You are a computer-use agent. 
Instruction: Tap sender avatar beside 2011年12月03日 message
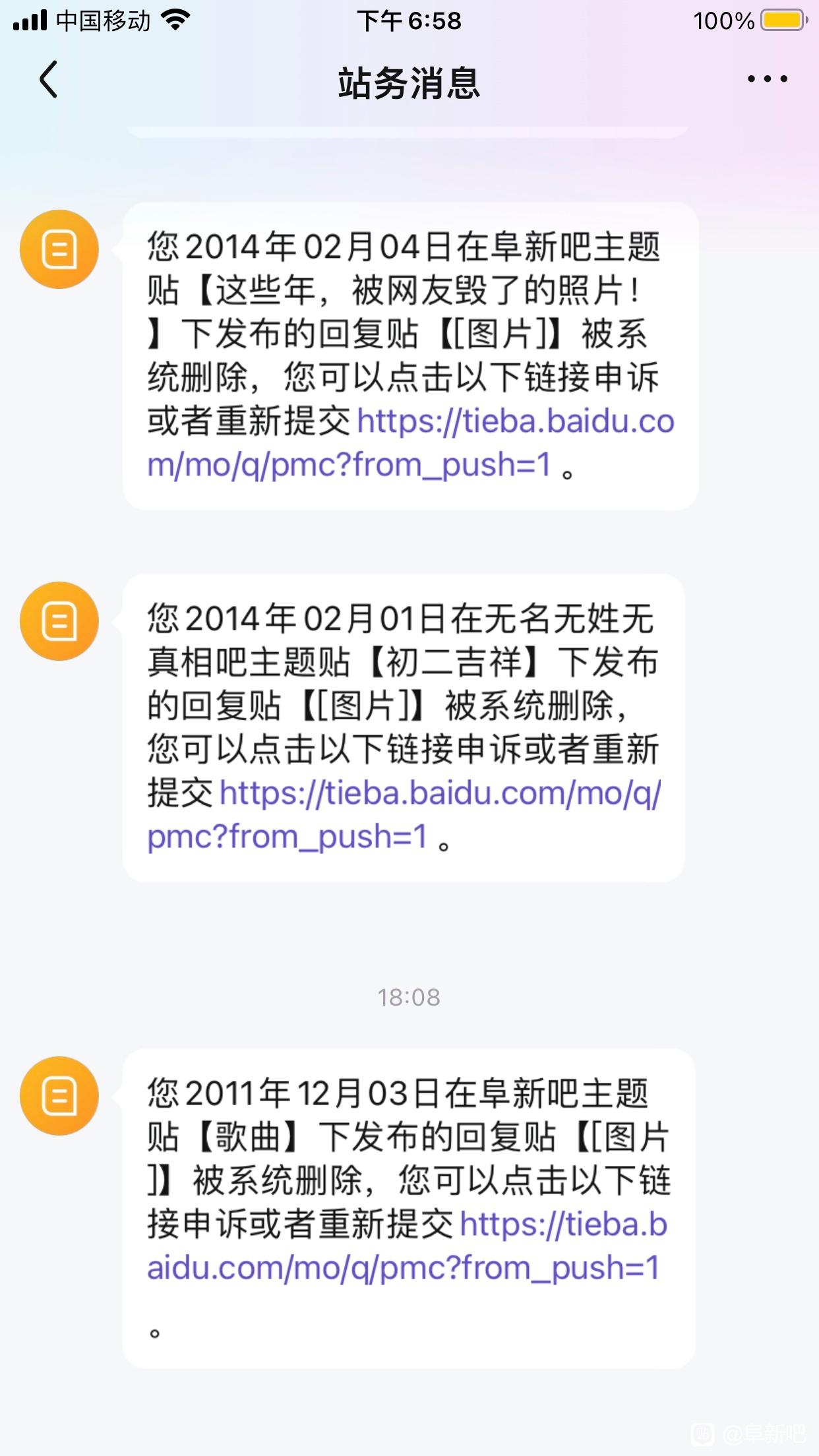pos(59,1096)
